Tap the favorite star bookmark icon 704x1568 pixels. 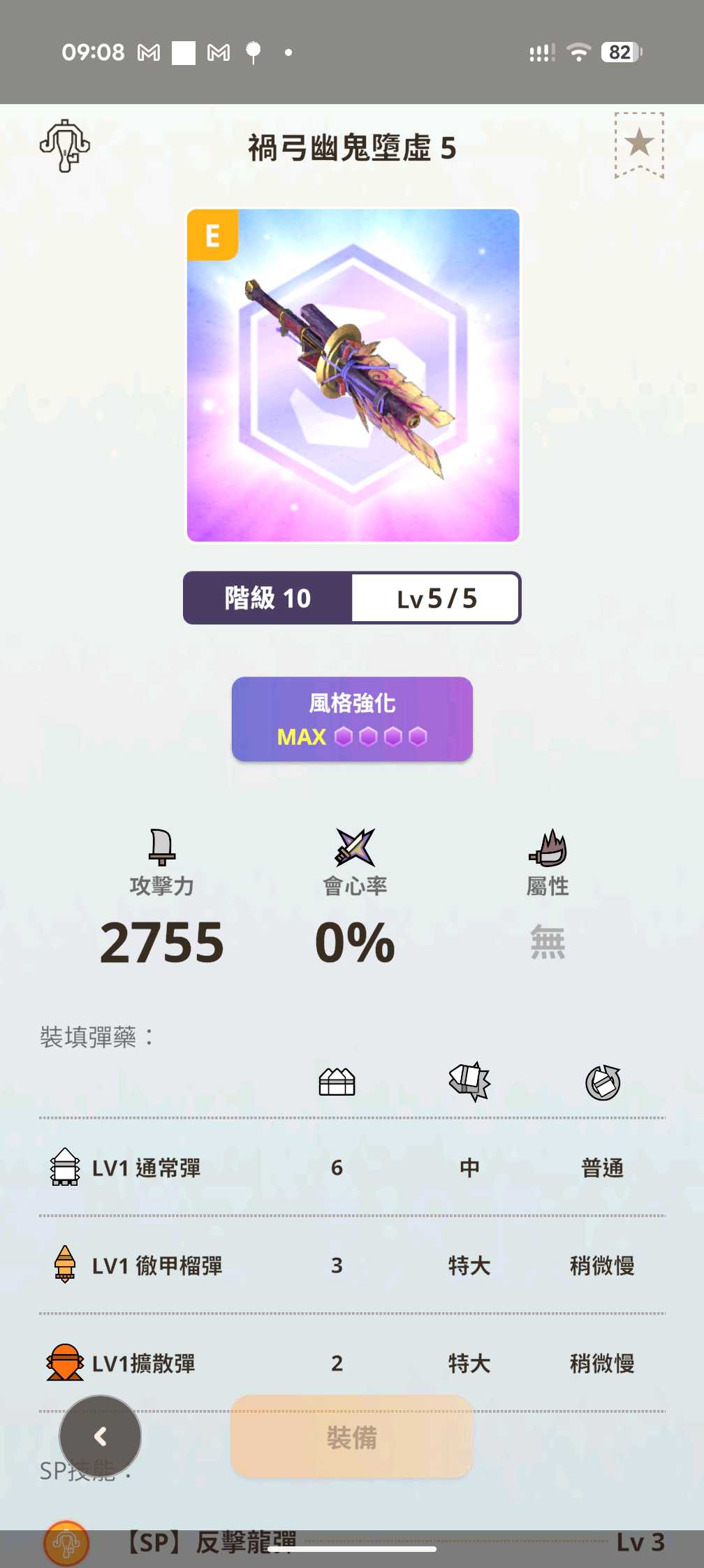coord(639,145)
